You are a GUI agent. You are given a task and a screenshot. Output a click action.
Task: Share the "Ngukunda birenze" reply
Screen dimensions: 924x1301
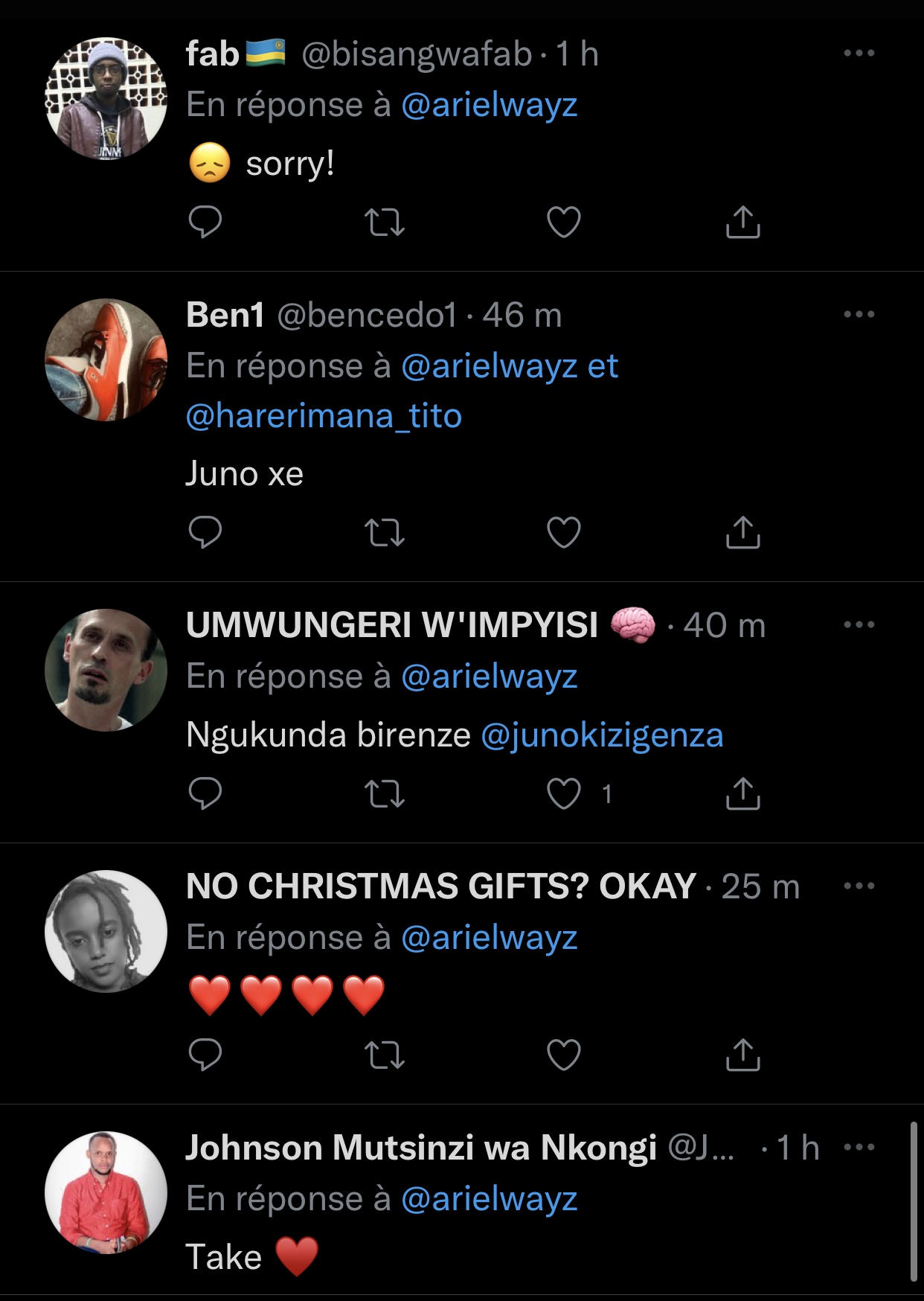tap(742, 793)
